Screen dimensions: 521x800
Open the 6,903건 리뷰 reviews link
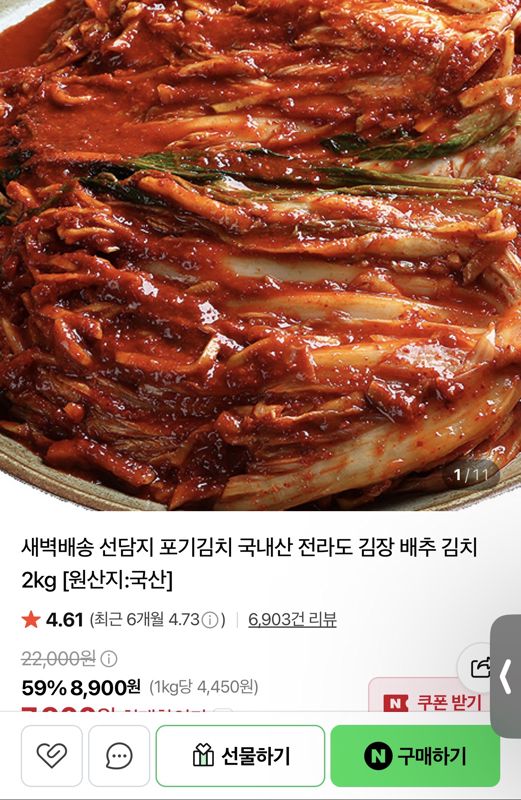(x=292, y=619)
